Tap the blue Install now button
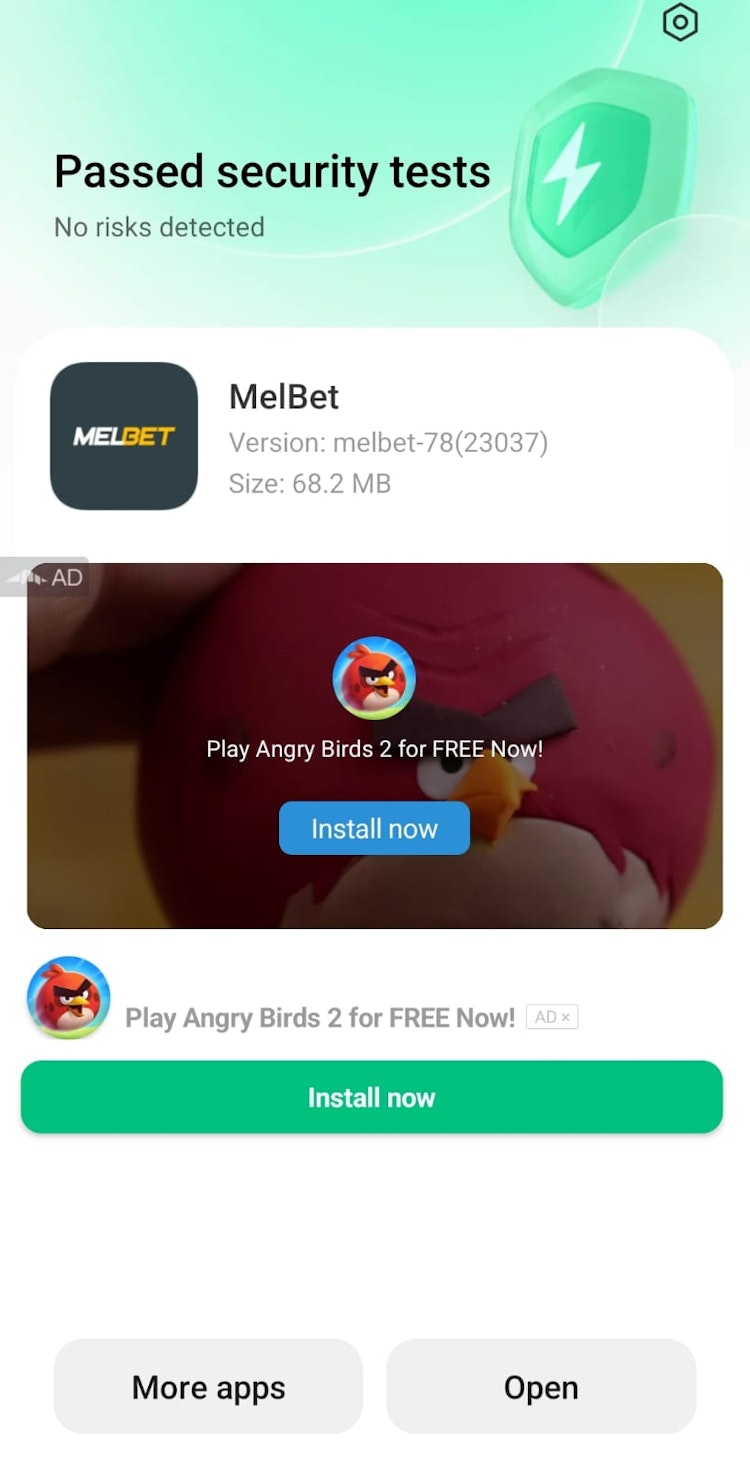This screenshot has width=750, height=1469. [374, 828]
